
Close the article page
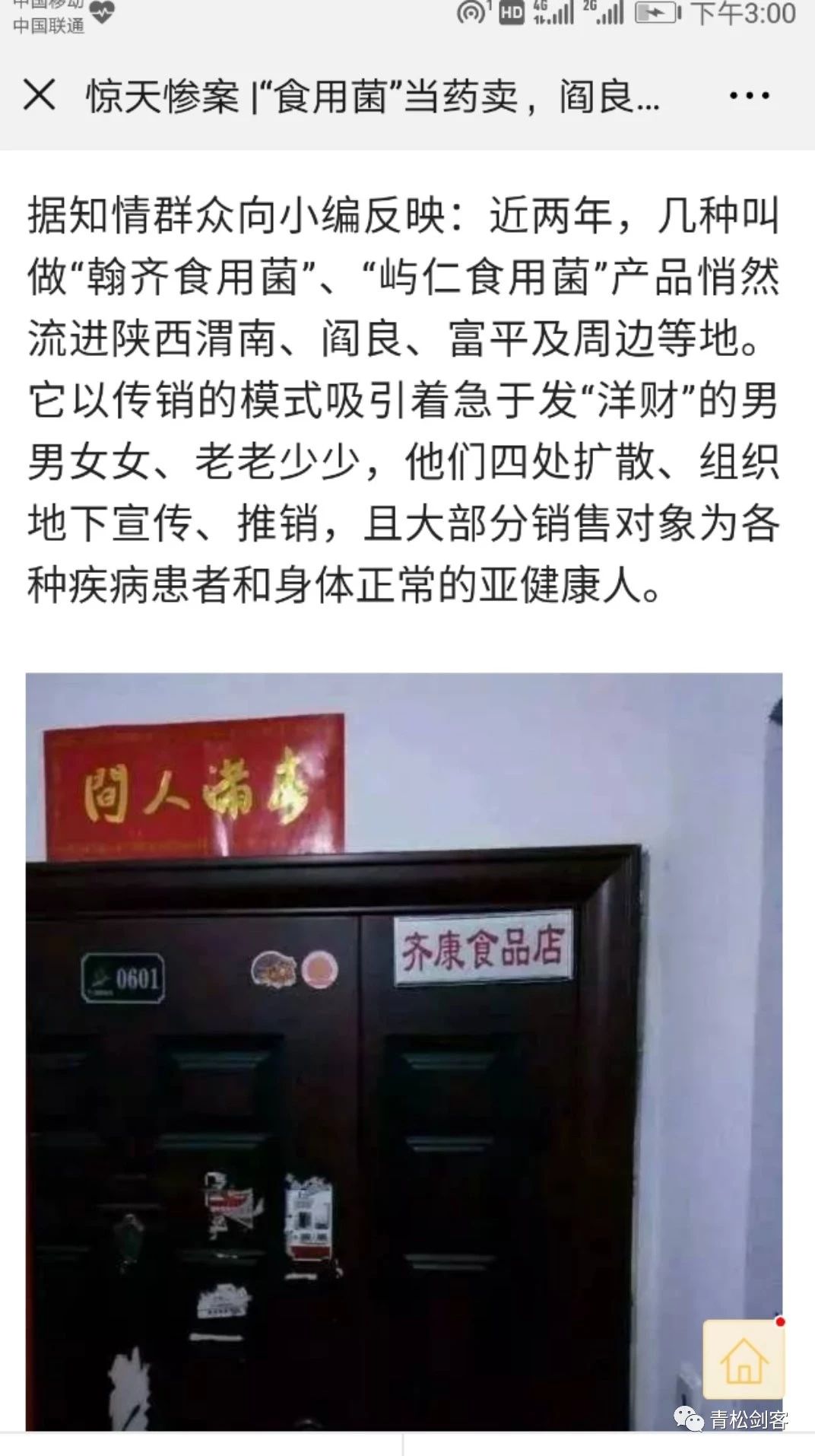tap(40, 96)
